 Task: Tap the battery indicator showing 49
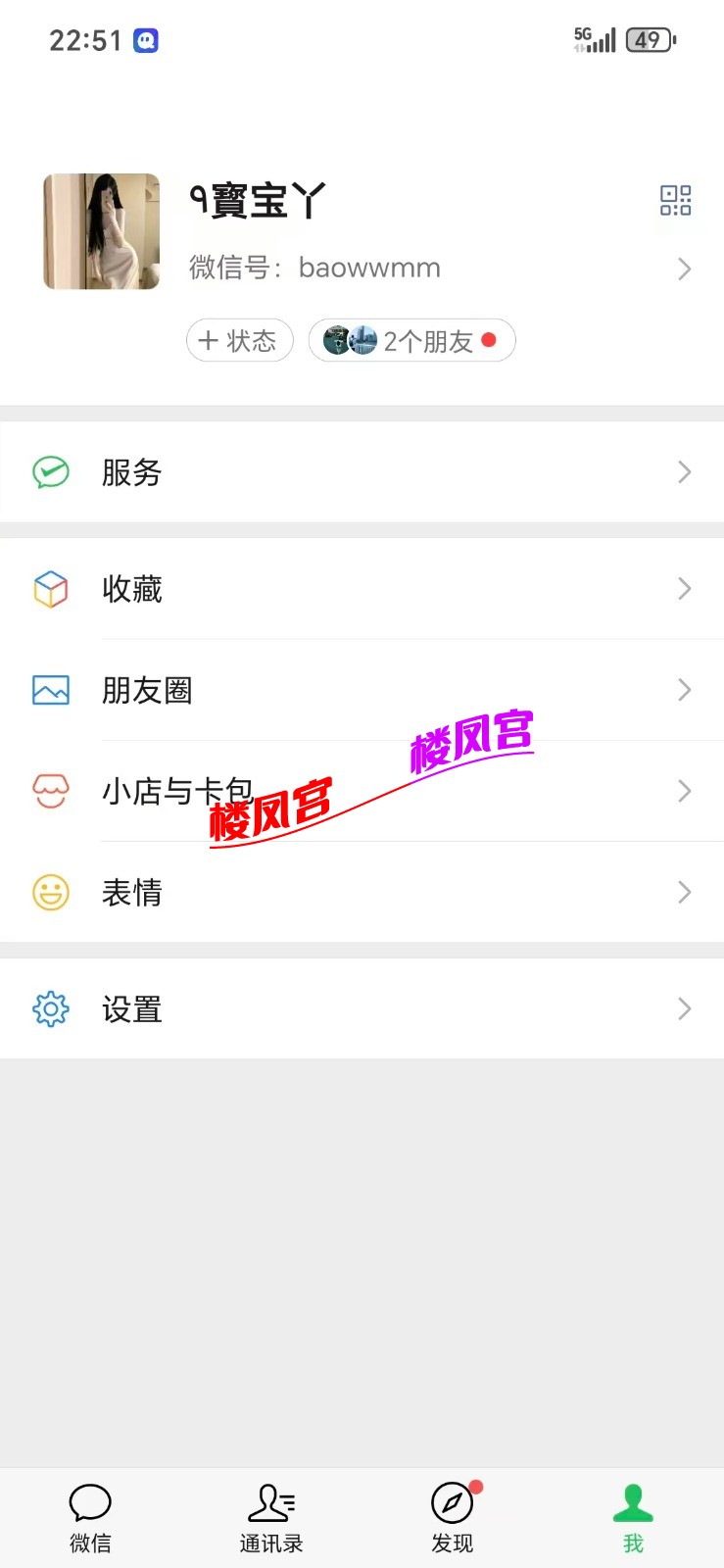point(648,39)
